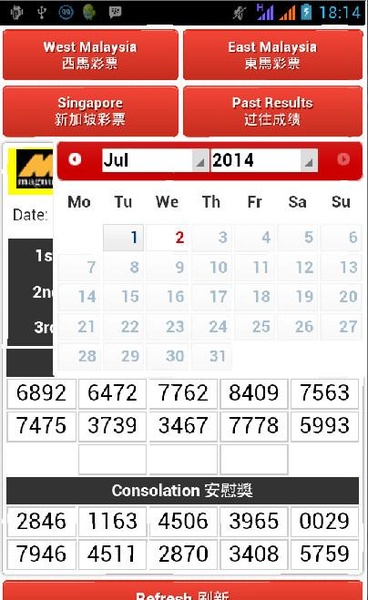
Task: Pick July 2 in the calendar
Action: [x=168, y=238]
